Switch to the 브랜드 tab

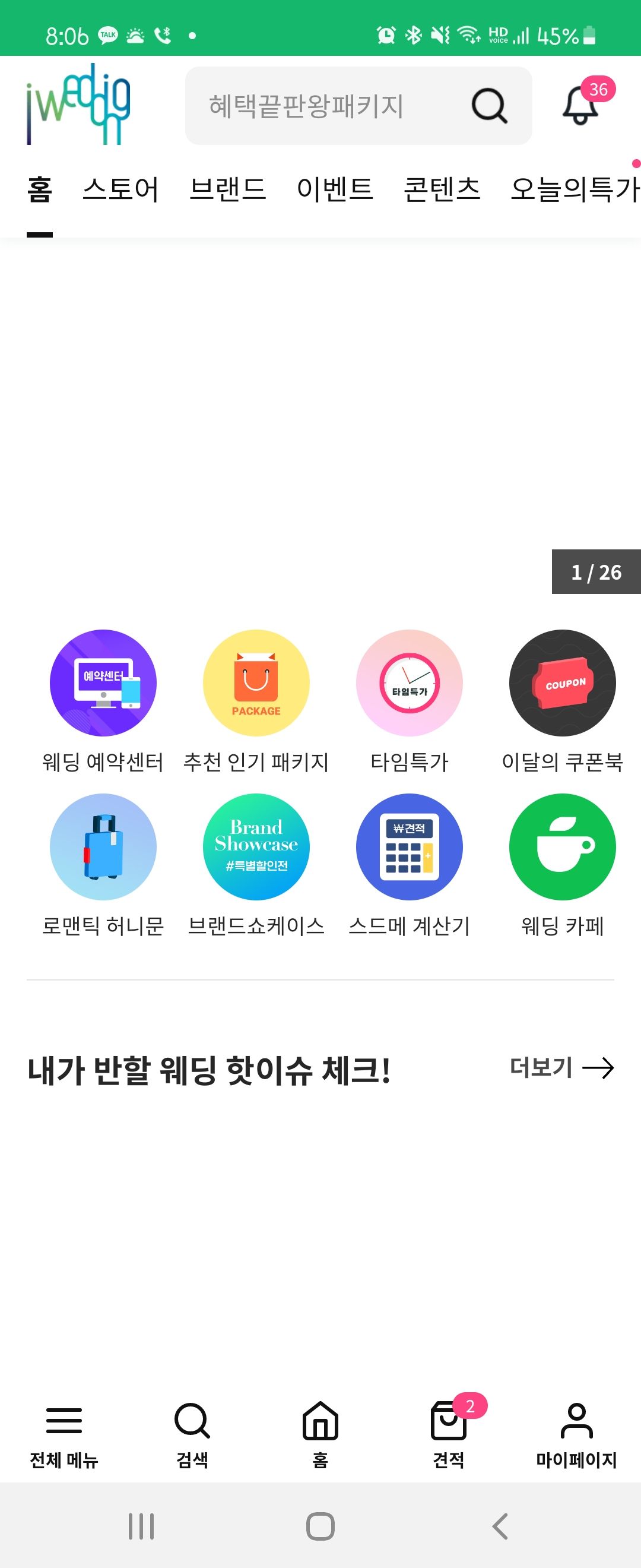(x=227, y=189)
